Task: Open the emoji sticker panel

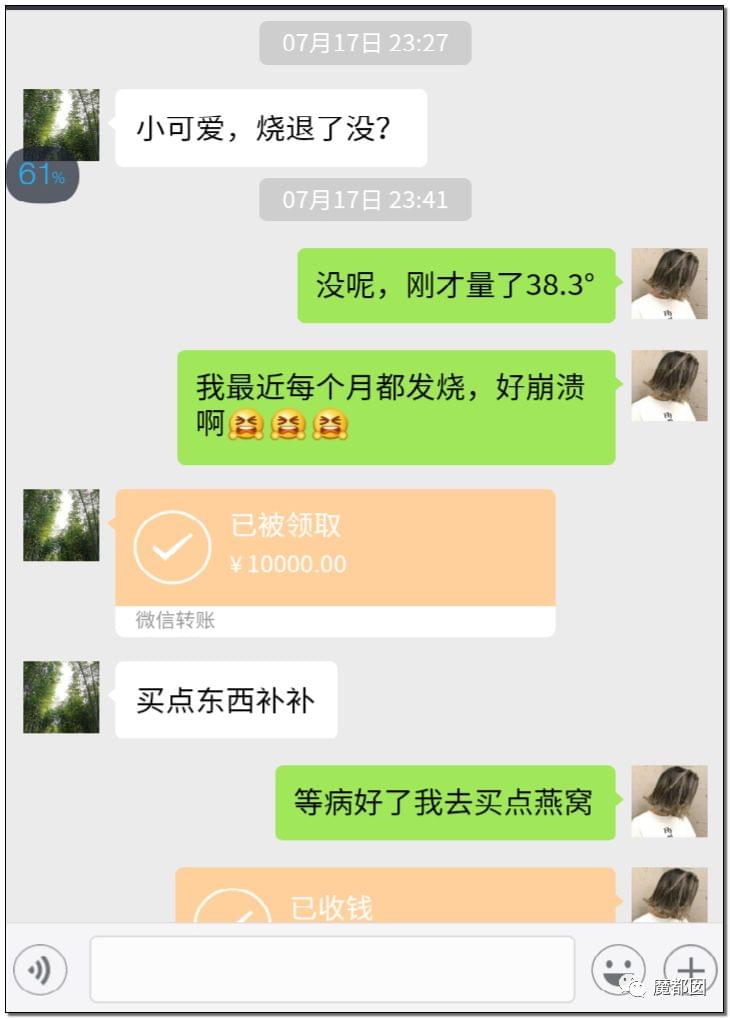Action: tap(617, 970)
